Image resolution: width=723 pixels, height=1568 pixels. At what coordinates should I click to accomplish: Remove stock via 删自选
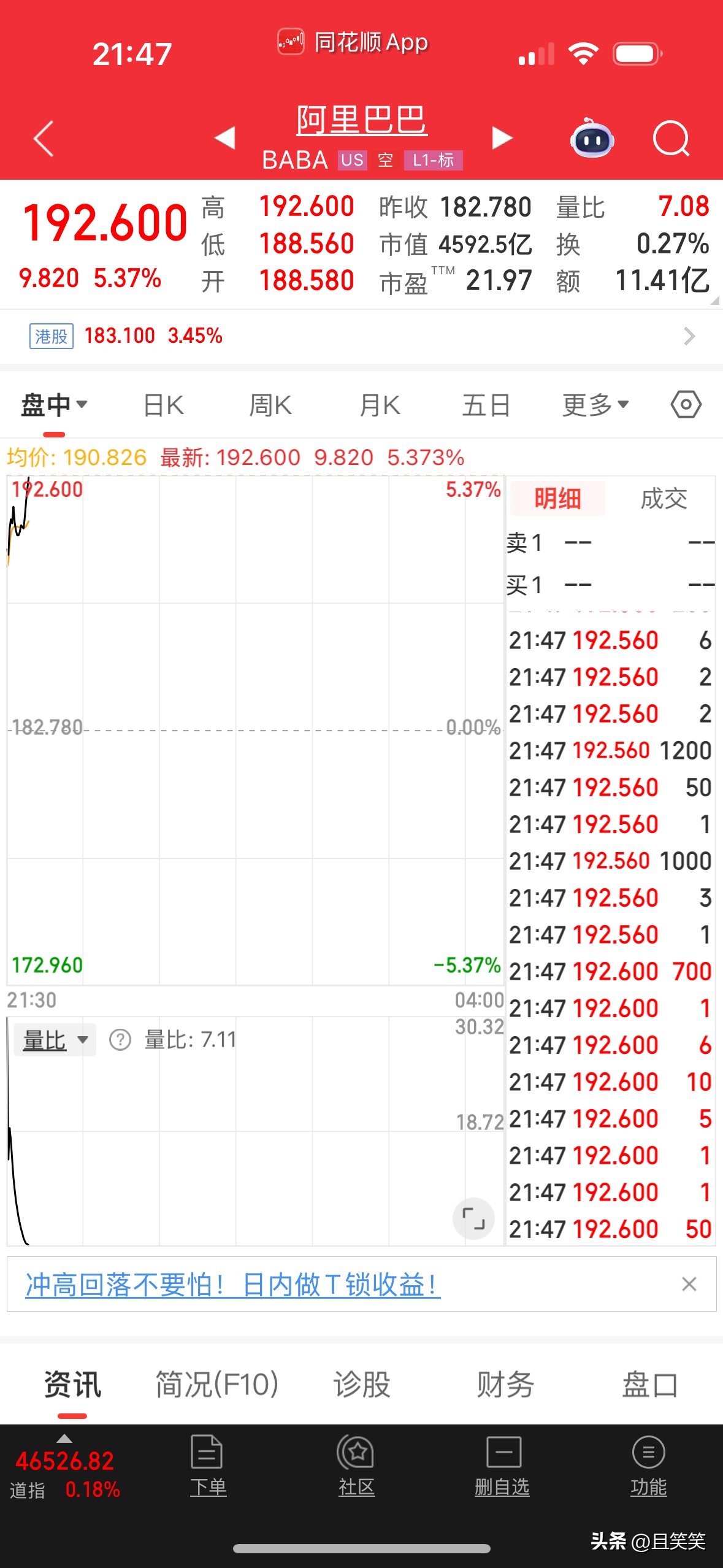point(502,1465)
